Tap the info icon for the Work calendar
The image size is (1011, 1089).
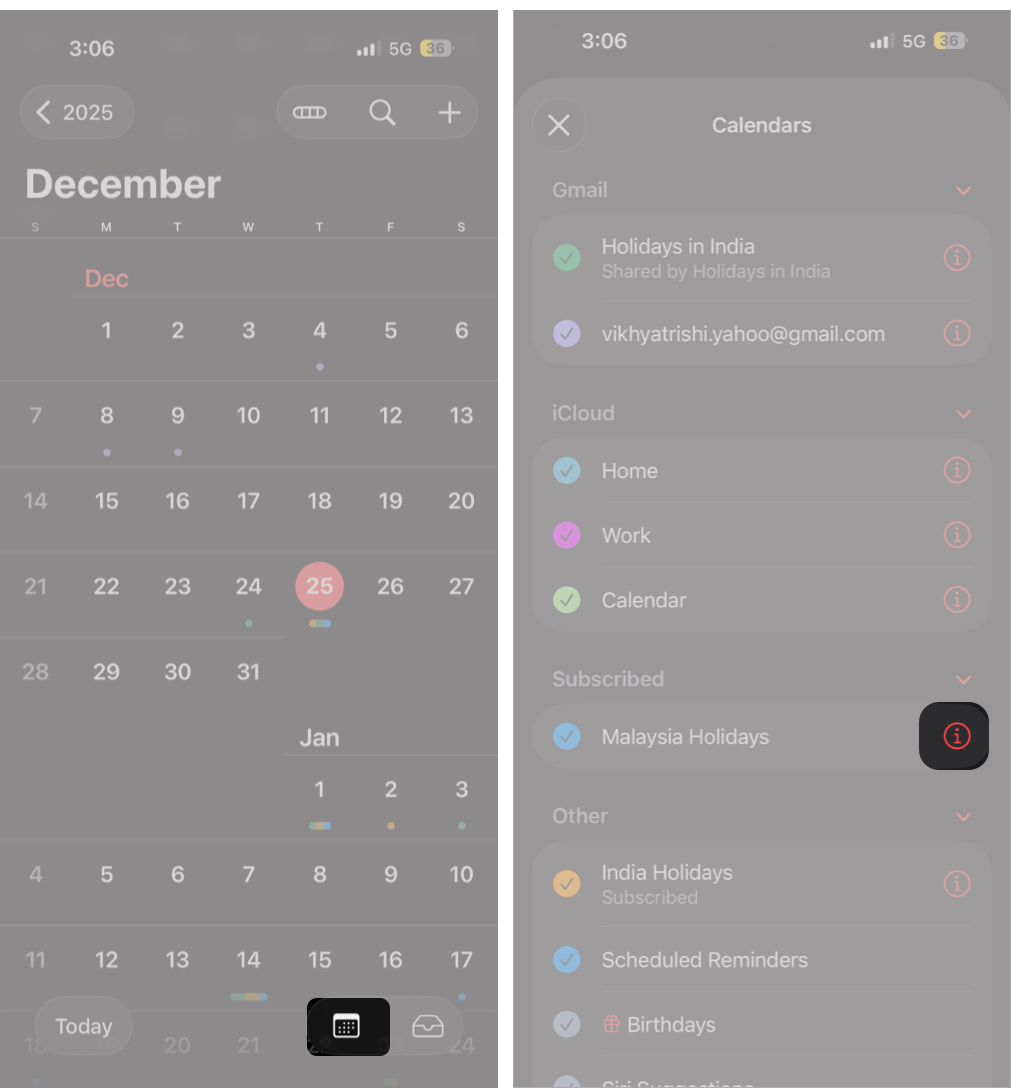point(957,535)
